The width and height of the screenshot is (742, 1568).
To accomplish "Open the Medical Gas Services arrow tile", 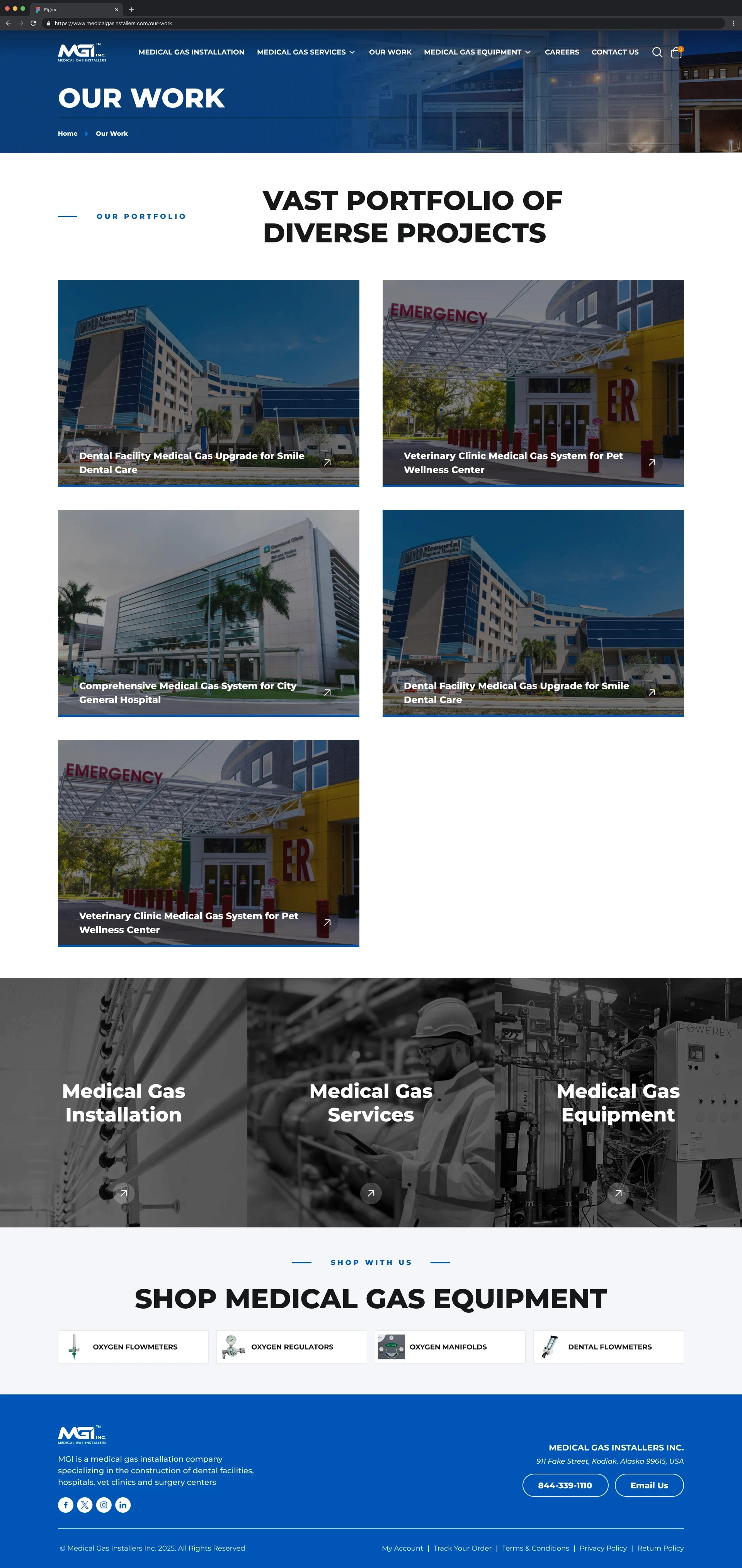I will click(371, 1193).
